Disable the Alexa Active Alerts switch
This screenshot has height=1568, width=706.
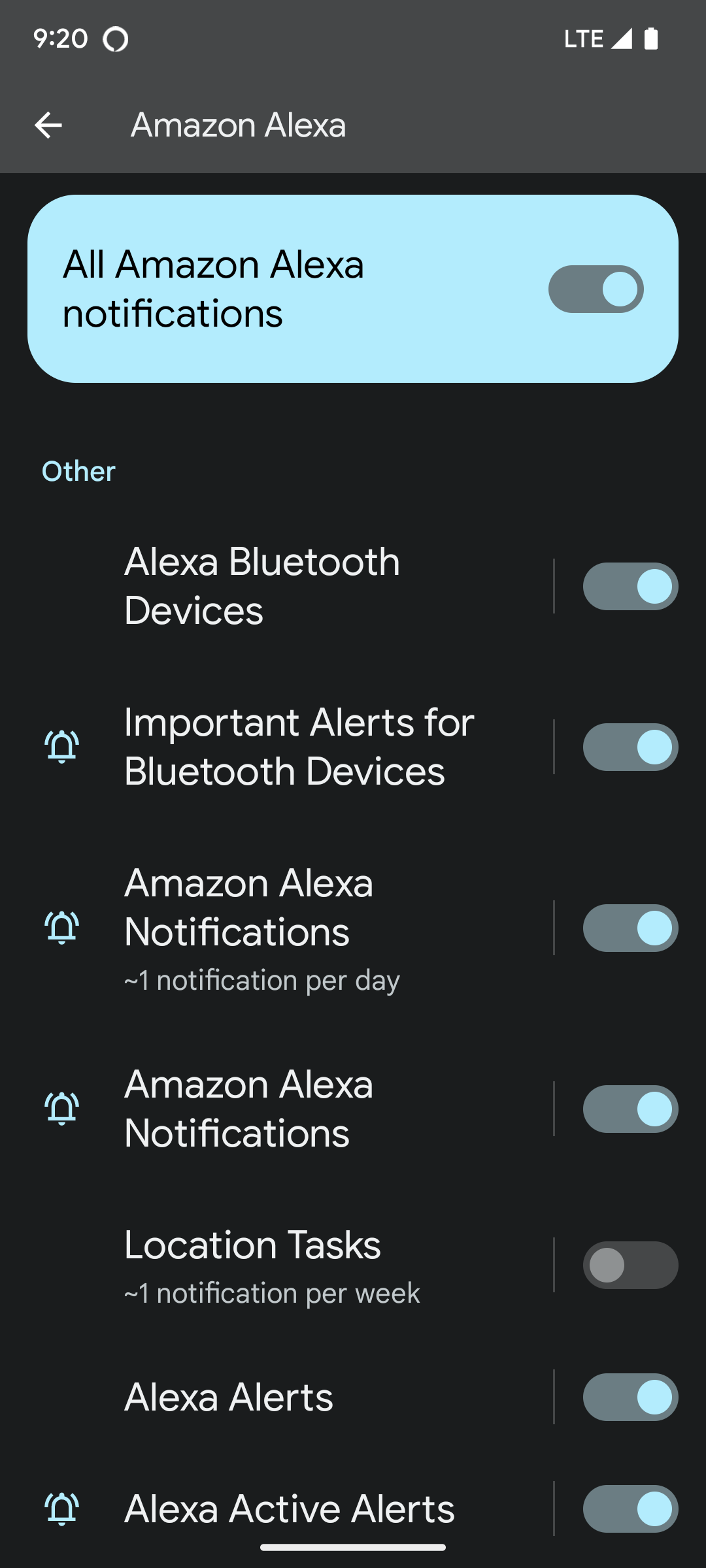point(630,1509)
